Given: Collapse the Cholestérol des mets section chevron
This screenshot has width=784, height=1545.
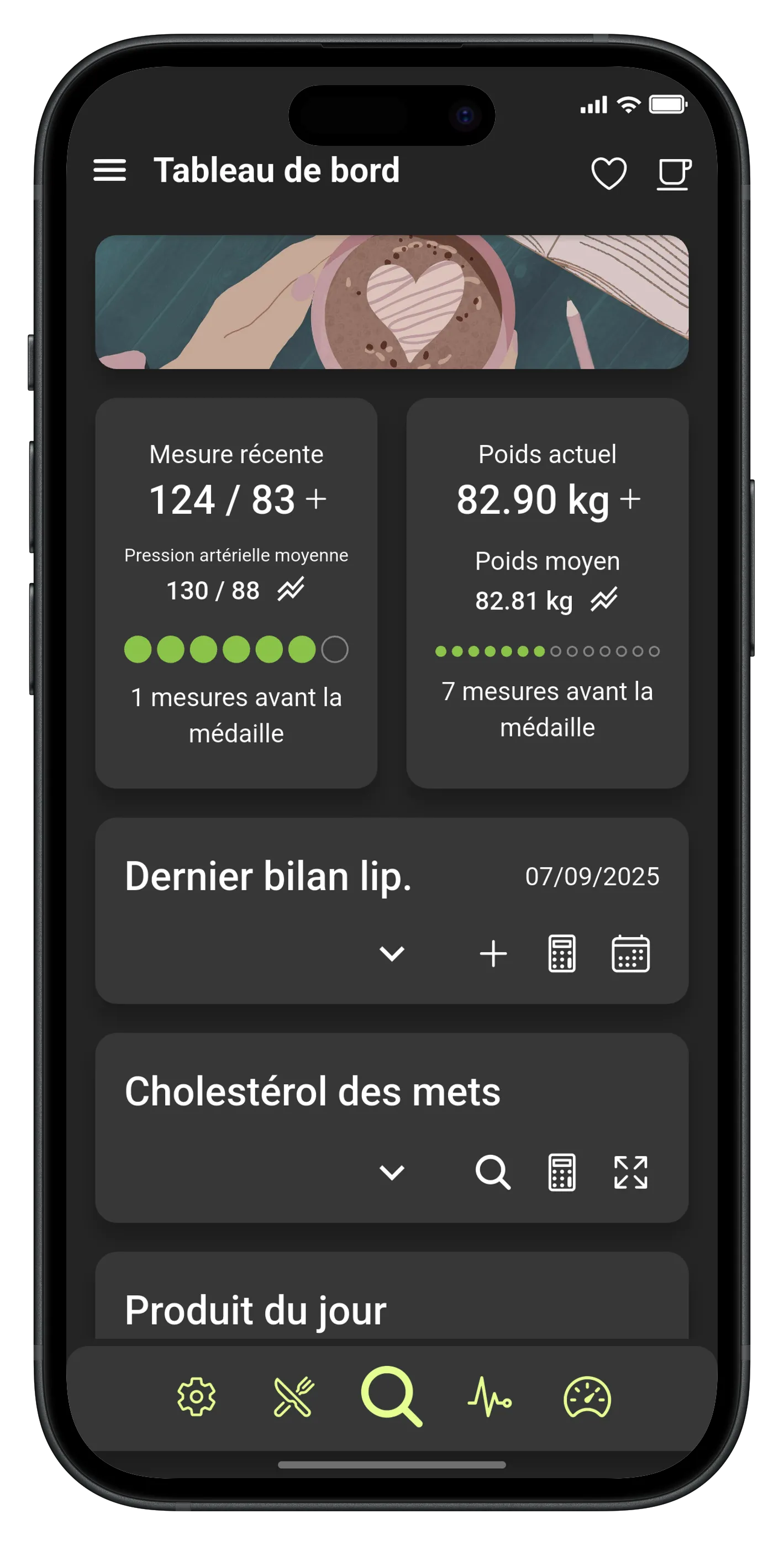Looking at the screenshot, I should click(392, 1171).
